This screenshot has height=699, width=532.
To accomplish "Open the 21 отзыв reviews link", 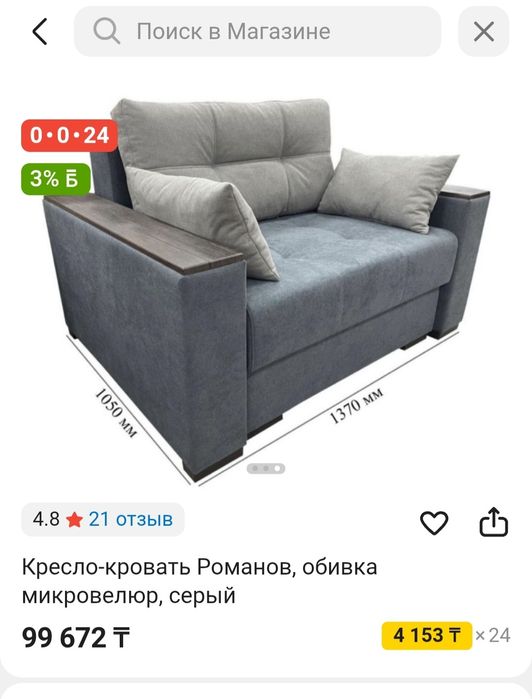I will click(131, 519).
